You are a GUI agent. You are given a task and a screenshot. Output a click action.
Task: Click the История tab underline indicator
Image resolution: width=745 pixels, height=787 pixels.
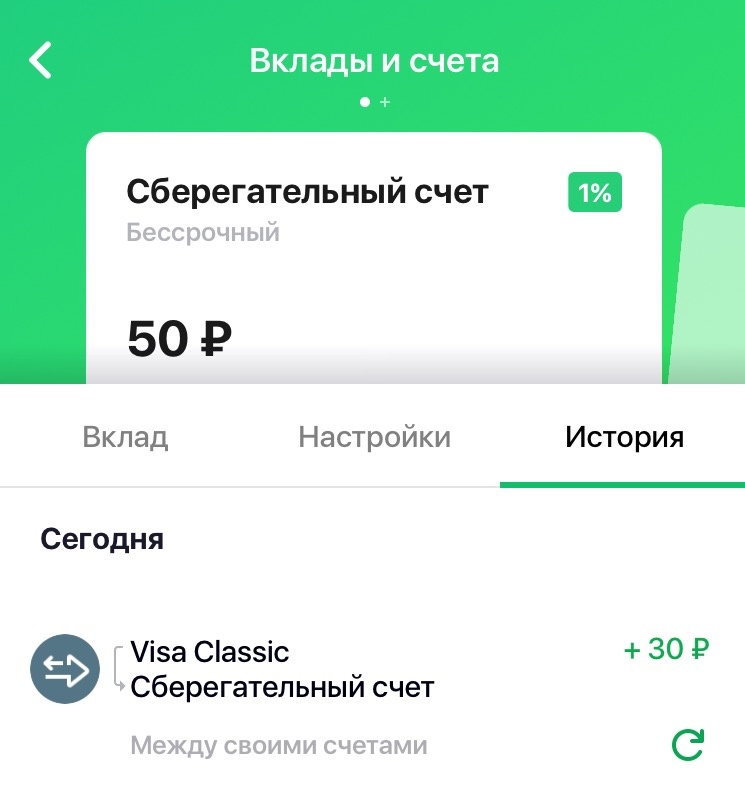(622, 481)
